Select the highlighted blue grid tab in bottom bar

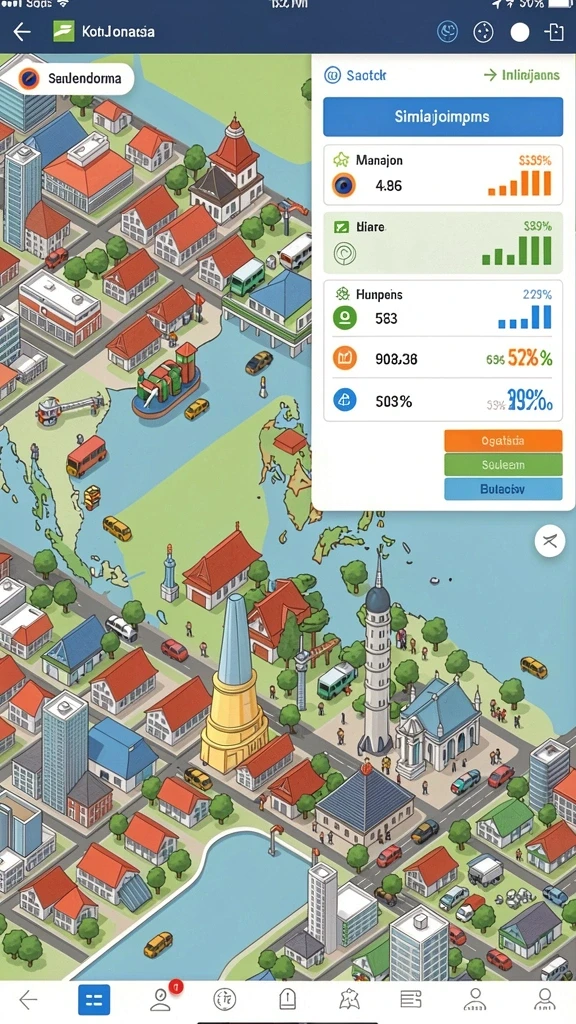pos(94,999)
